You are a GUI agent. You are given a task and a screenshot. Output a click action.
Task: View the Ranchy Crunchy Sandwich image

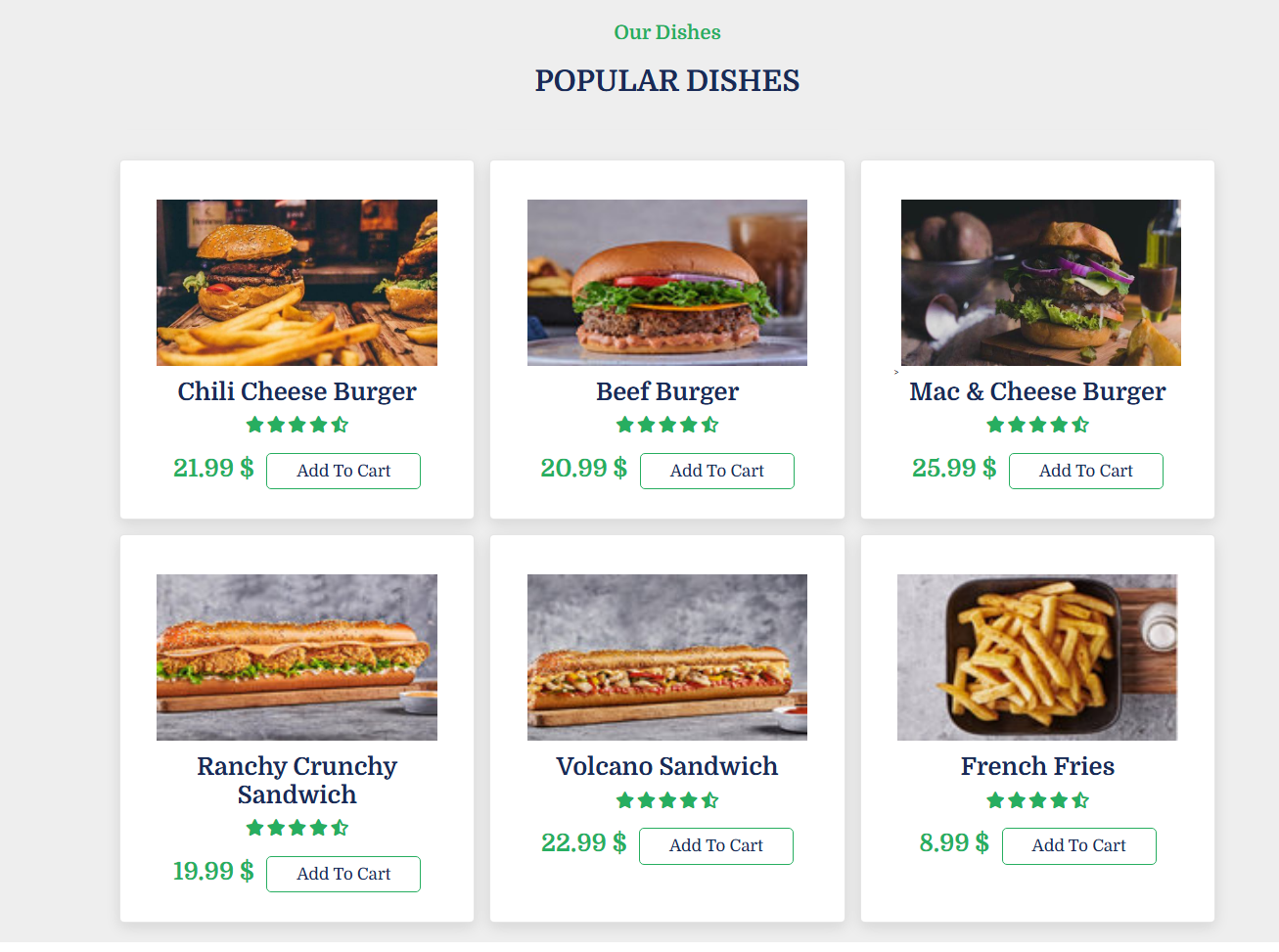(x=297, y=657)
